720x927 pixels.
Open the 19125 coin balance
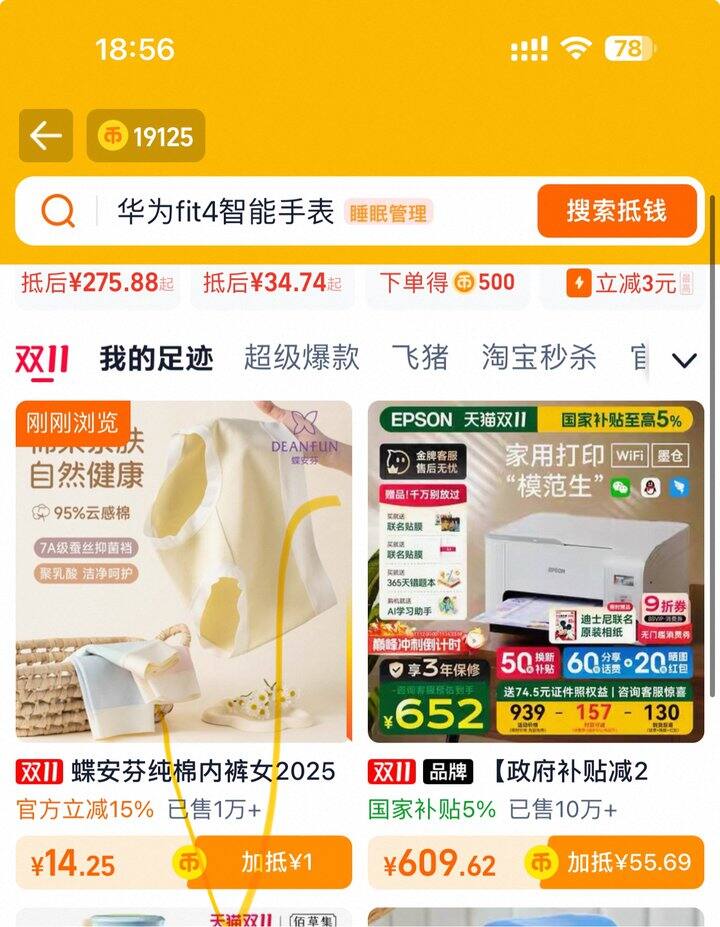[146, 136]
